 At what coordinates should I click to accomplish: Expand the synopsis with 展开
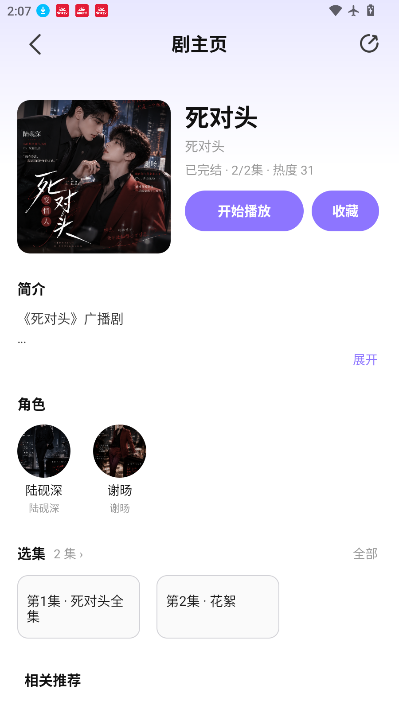(x=365, y=359)
